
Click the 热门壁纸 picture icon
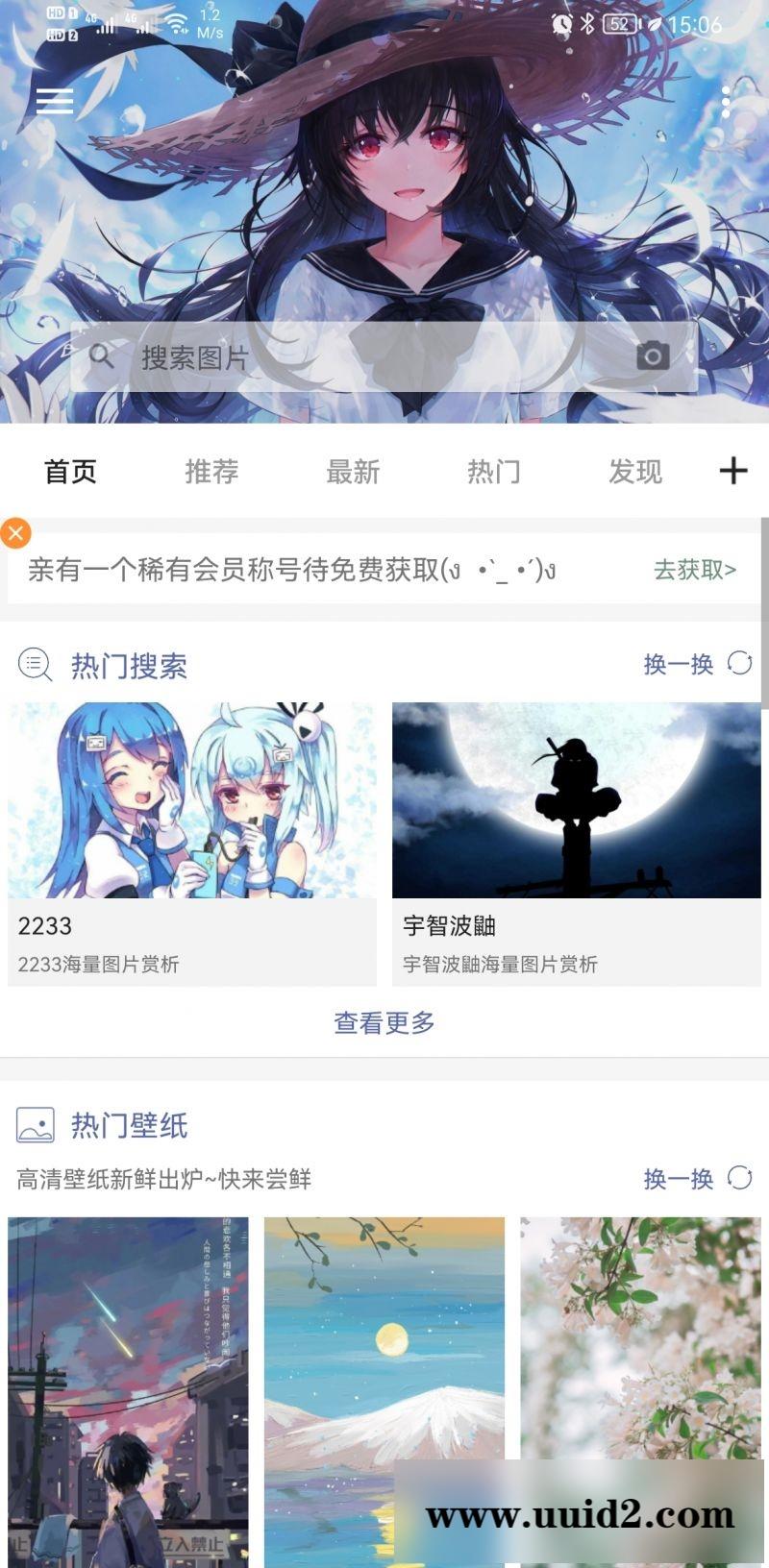(35, 1124)
